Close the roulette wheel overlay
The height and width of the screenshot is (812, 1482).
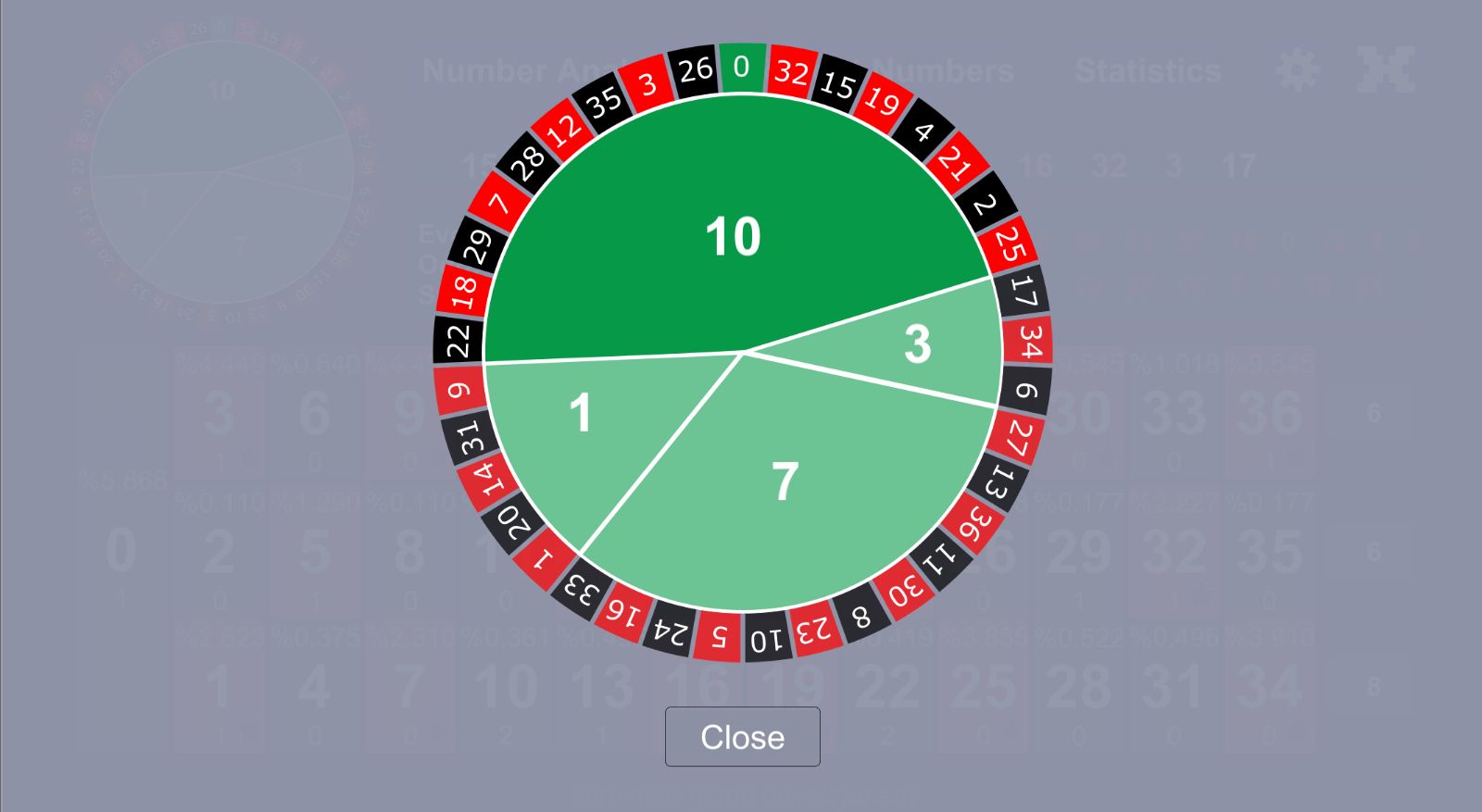pyautogui.click(x=742, y=737)
